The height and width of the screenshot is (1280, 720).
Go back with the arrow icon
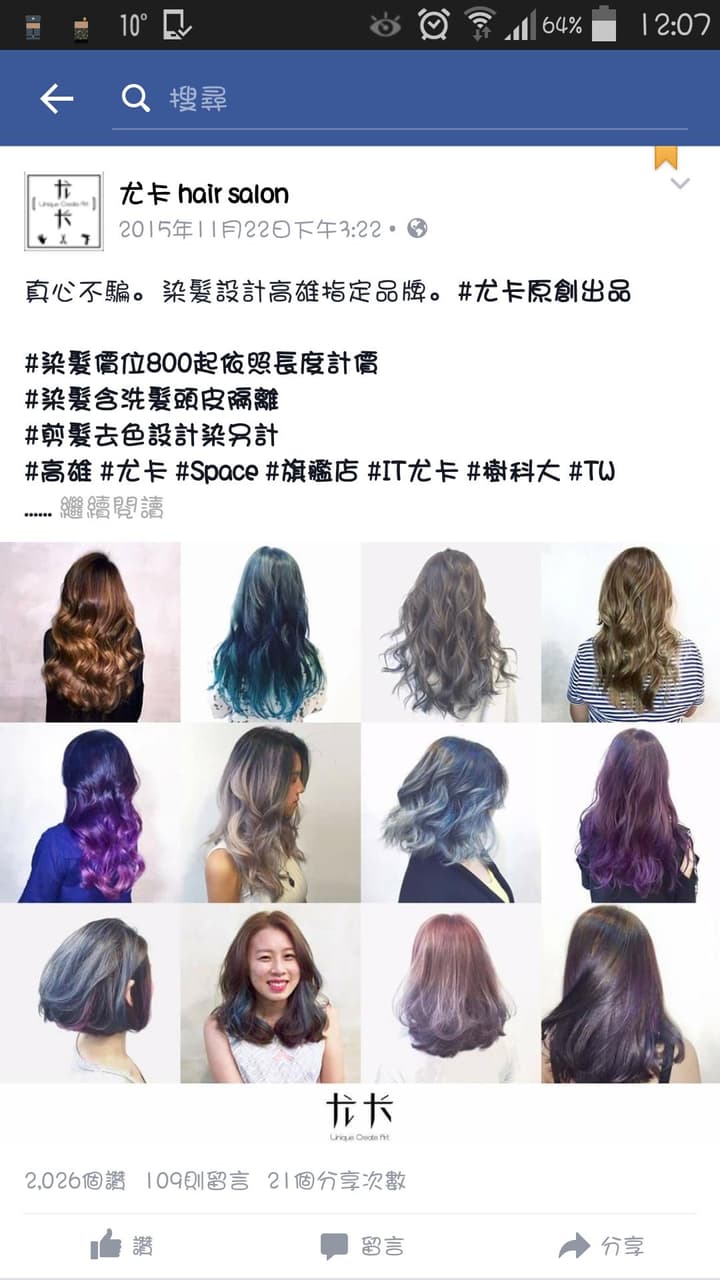click(56, 98)
